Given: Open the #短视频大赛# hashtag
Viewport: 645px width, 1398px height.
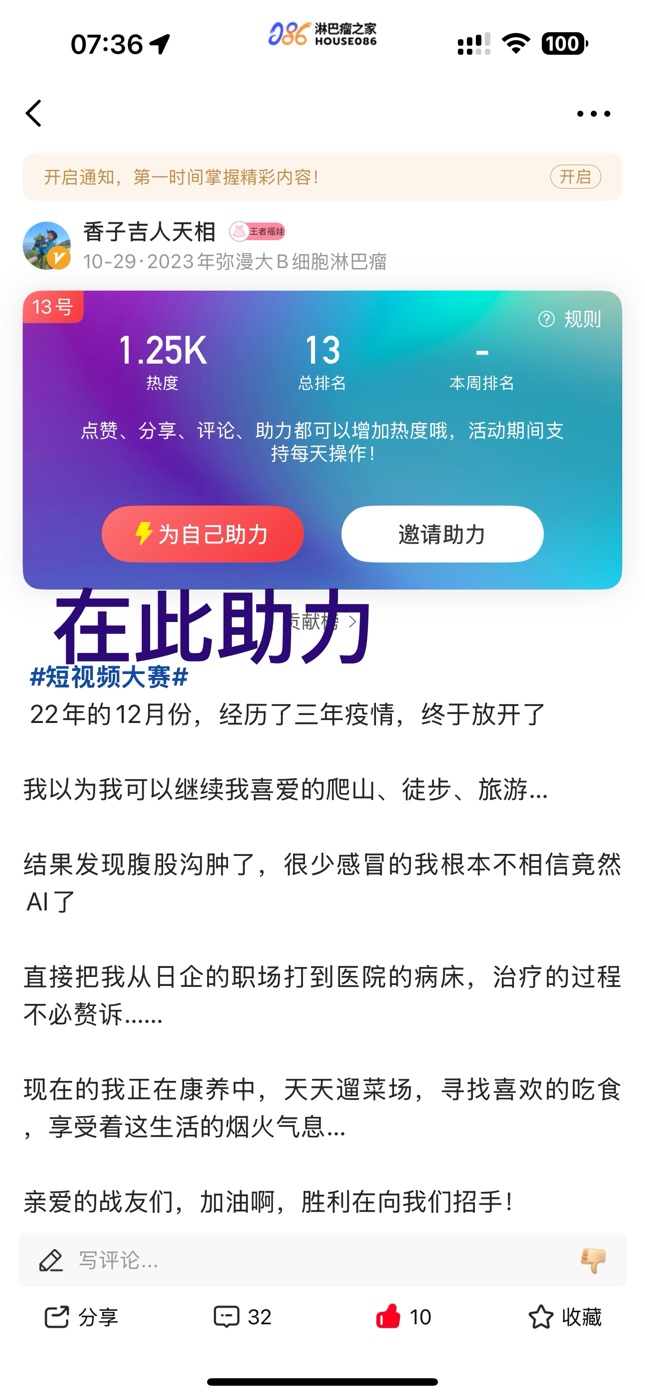Looking at the screenshot, I should 109,677.
